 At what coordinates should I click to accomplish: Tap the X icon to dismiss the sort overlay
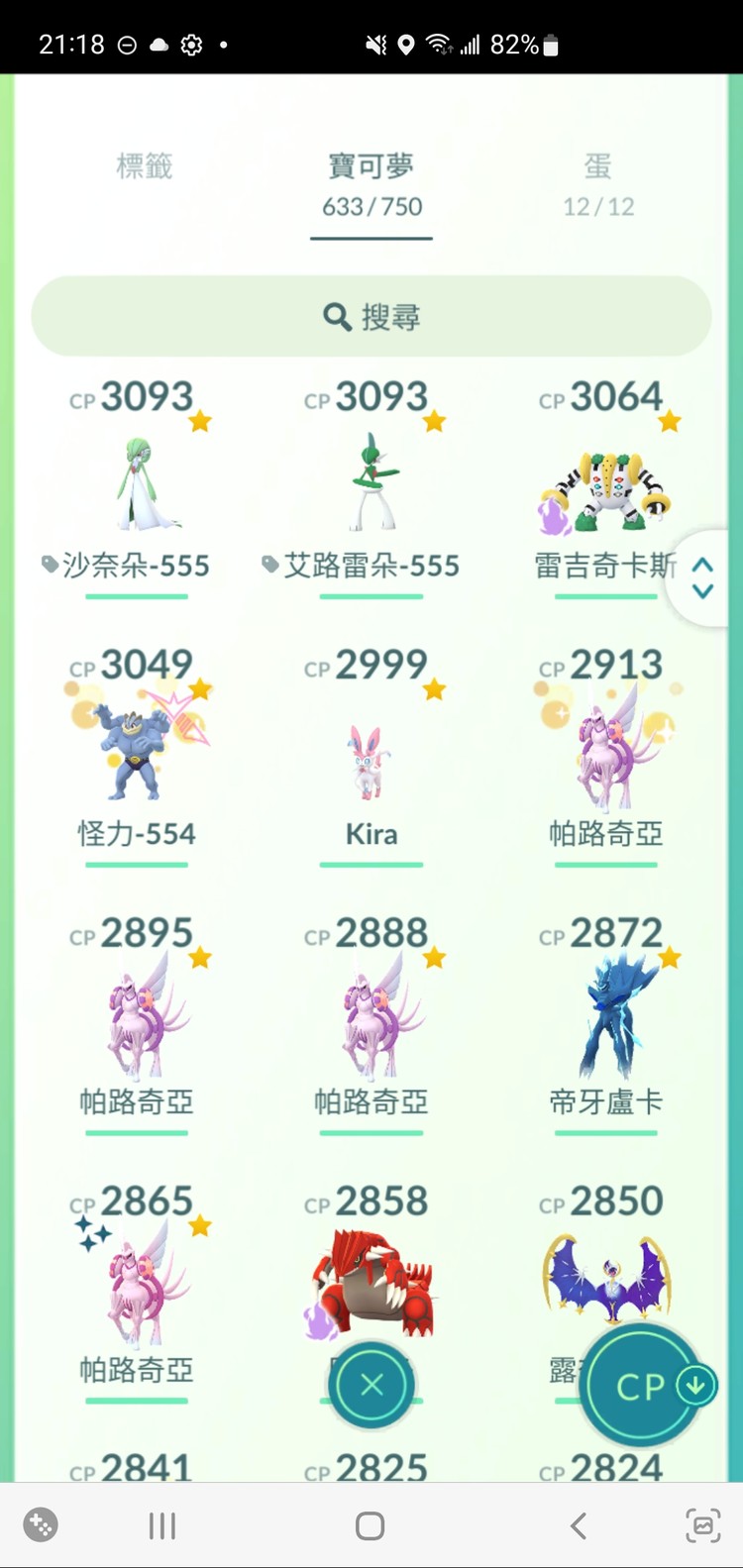(x=371, y=1385)
